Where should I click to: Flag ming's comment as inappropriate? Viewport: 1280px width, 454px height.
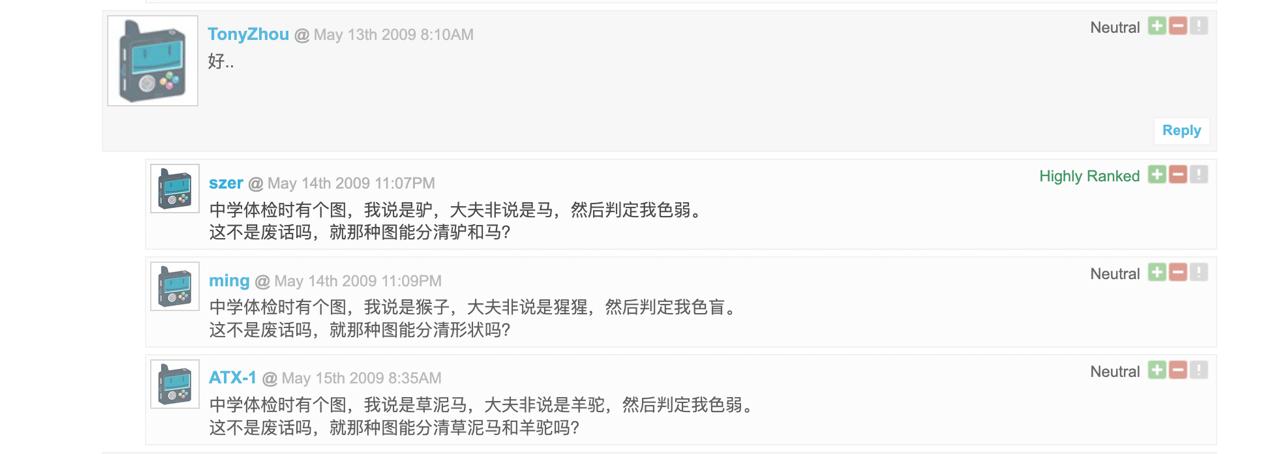click(1199, 272)
